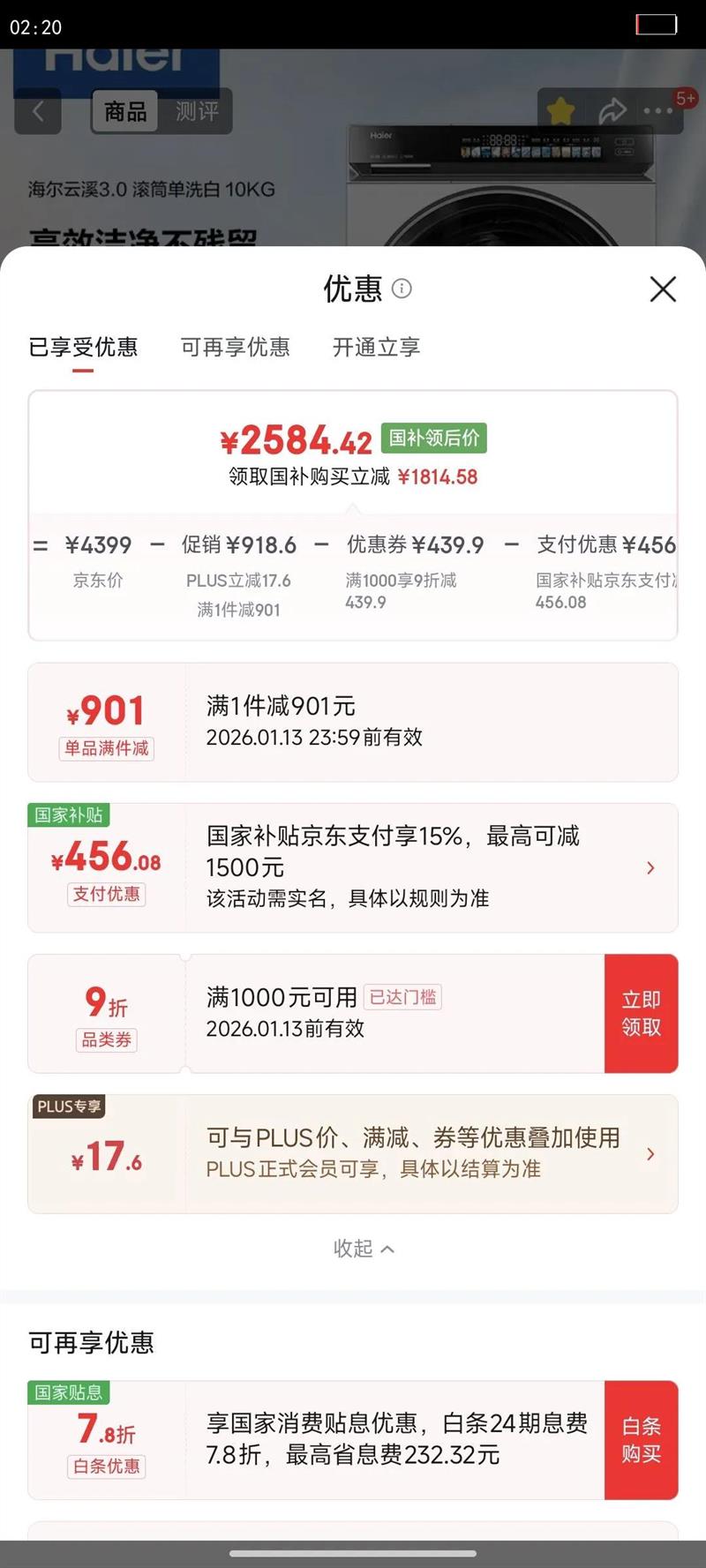Tap the back arrow at top left
The image size is (706, 1568).
pos(37,111)
